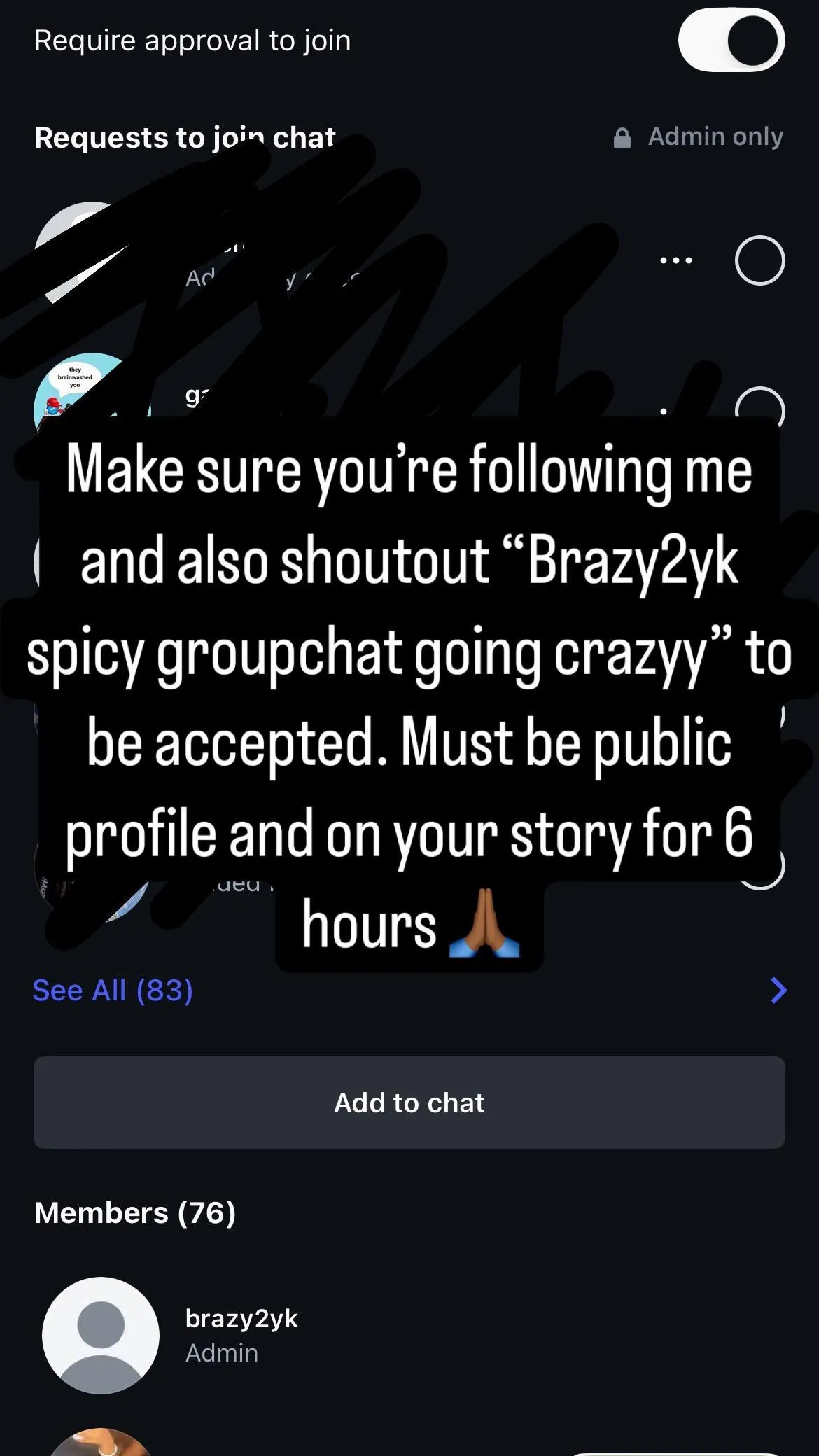Open the 'Admin only' permission setting

715,136
